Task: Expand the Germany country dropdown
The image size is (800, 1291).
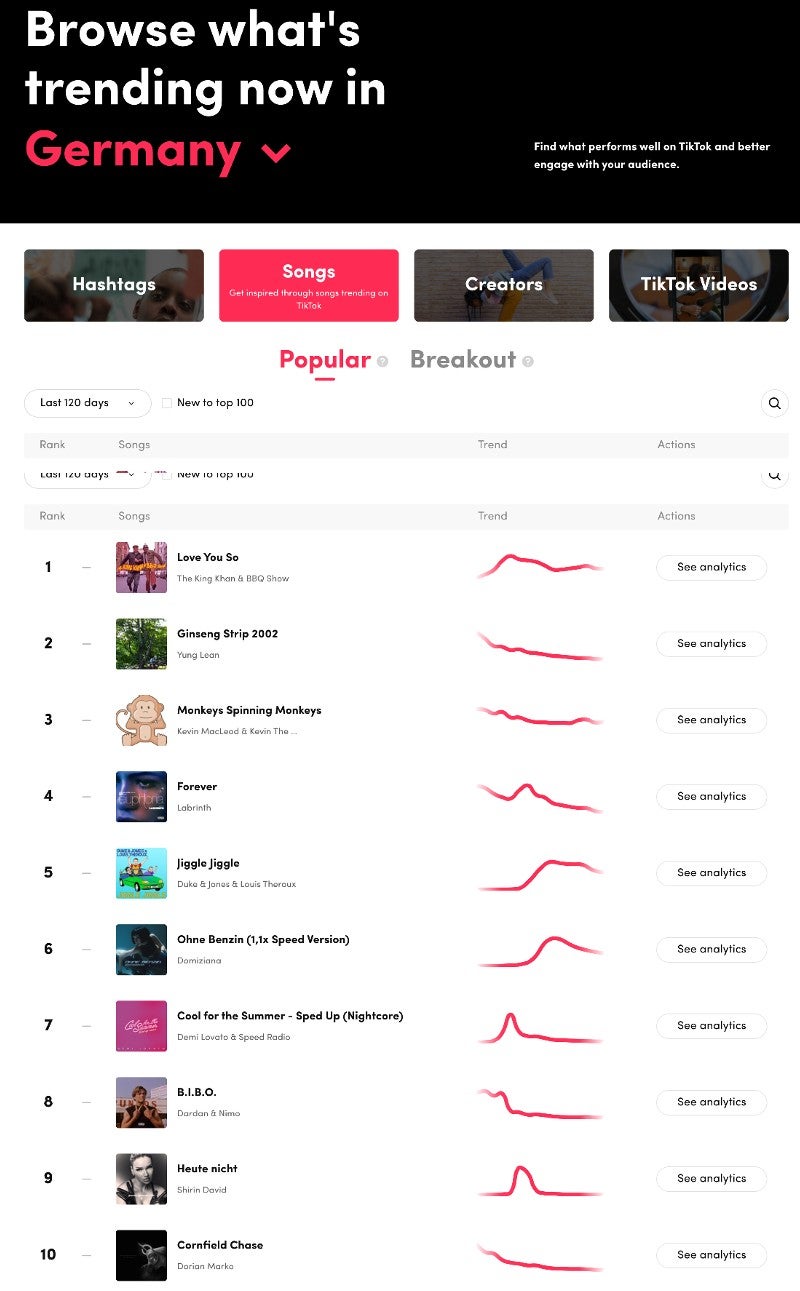Action: tap(275, 153)
